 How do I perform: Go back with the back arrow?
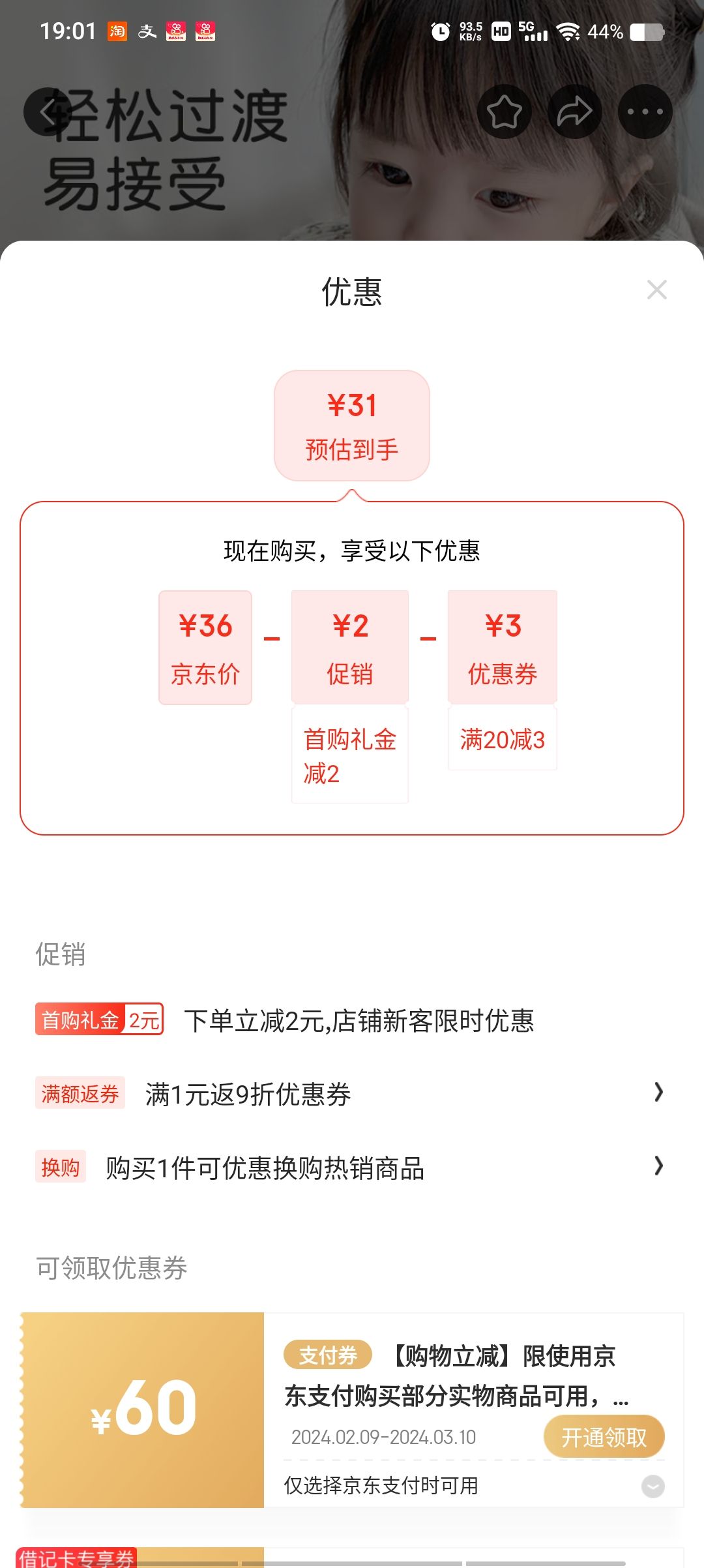pos(48,112)
